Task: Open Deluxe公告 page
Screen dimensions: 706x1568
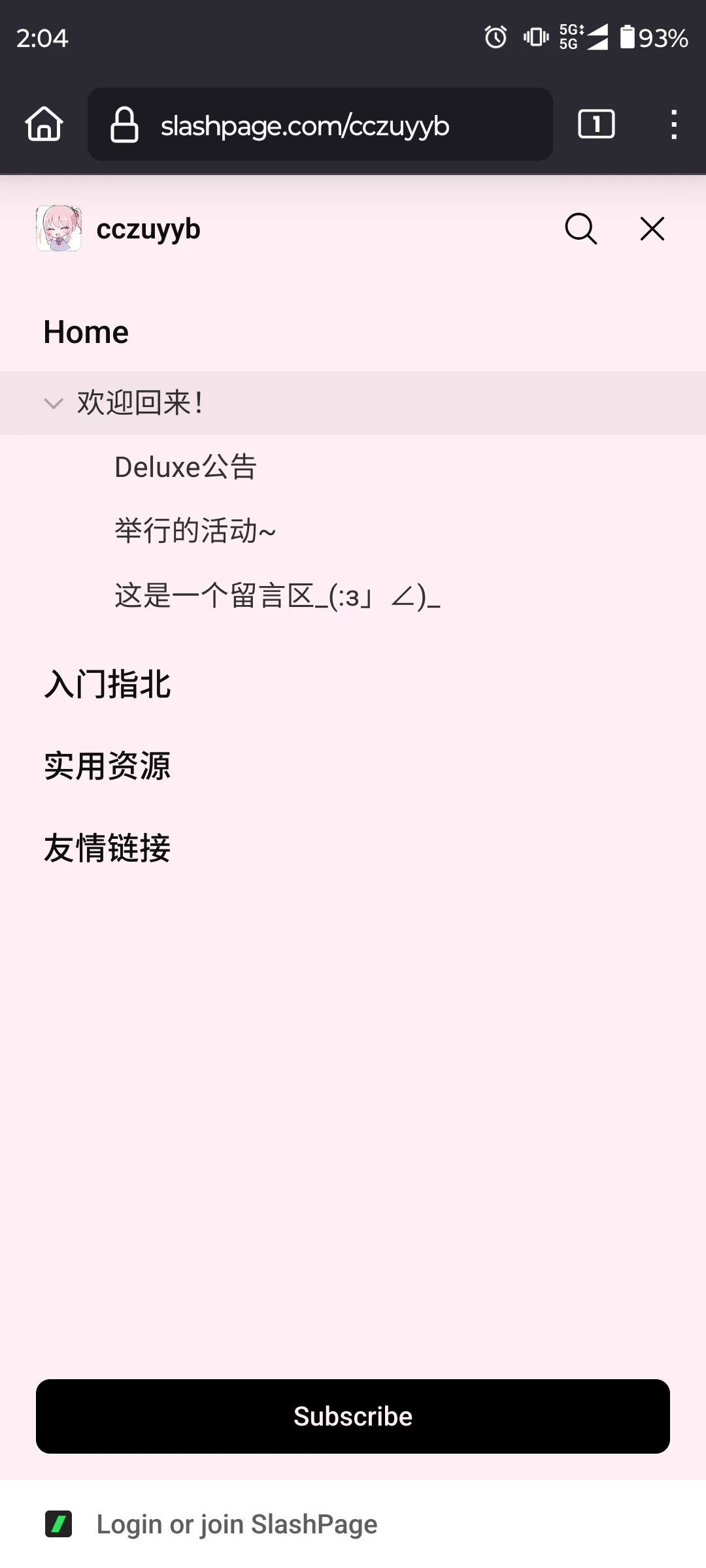Action: tap(186, 467)
